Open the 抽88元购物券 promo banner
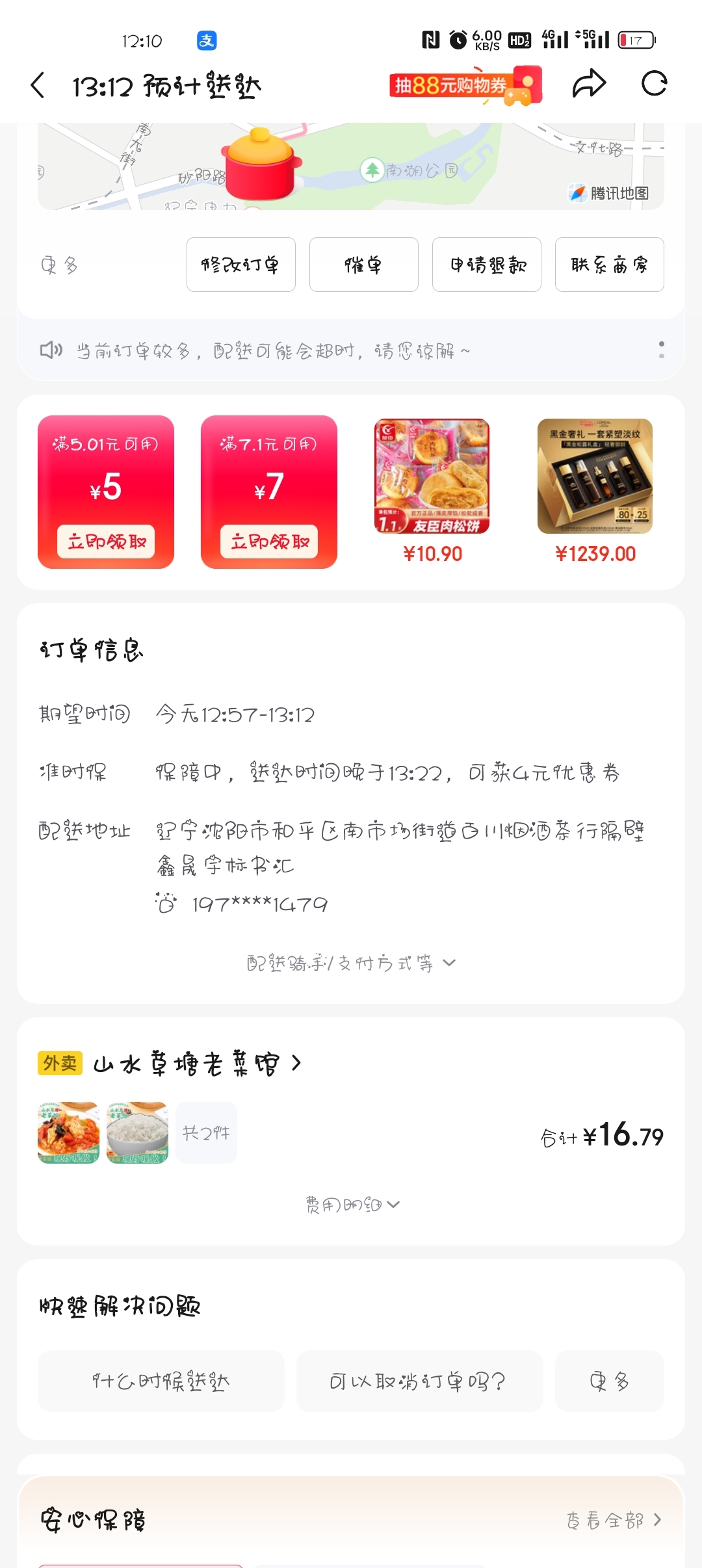The height and width of the screenshot is (1568, 702). (x=465, y=85)
